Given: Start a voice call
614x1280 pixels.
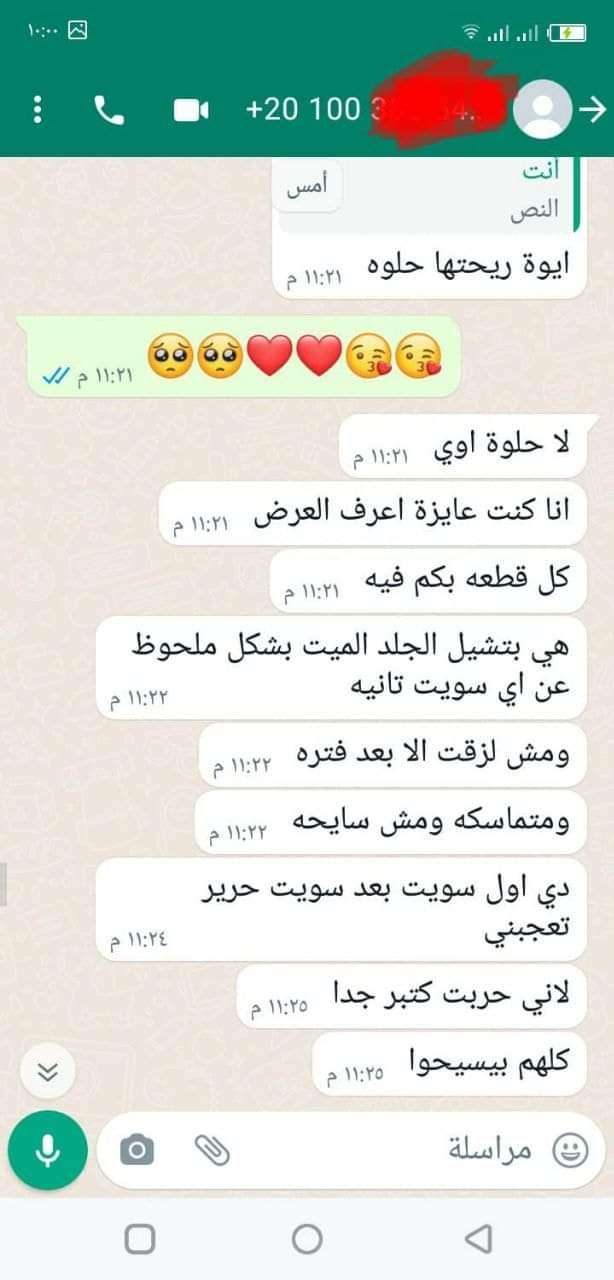Looking at the screenshot, I should point(109,109).
